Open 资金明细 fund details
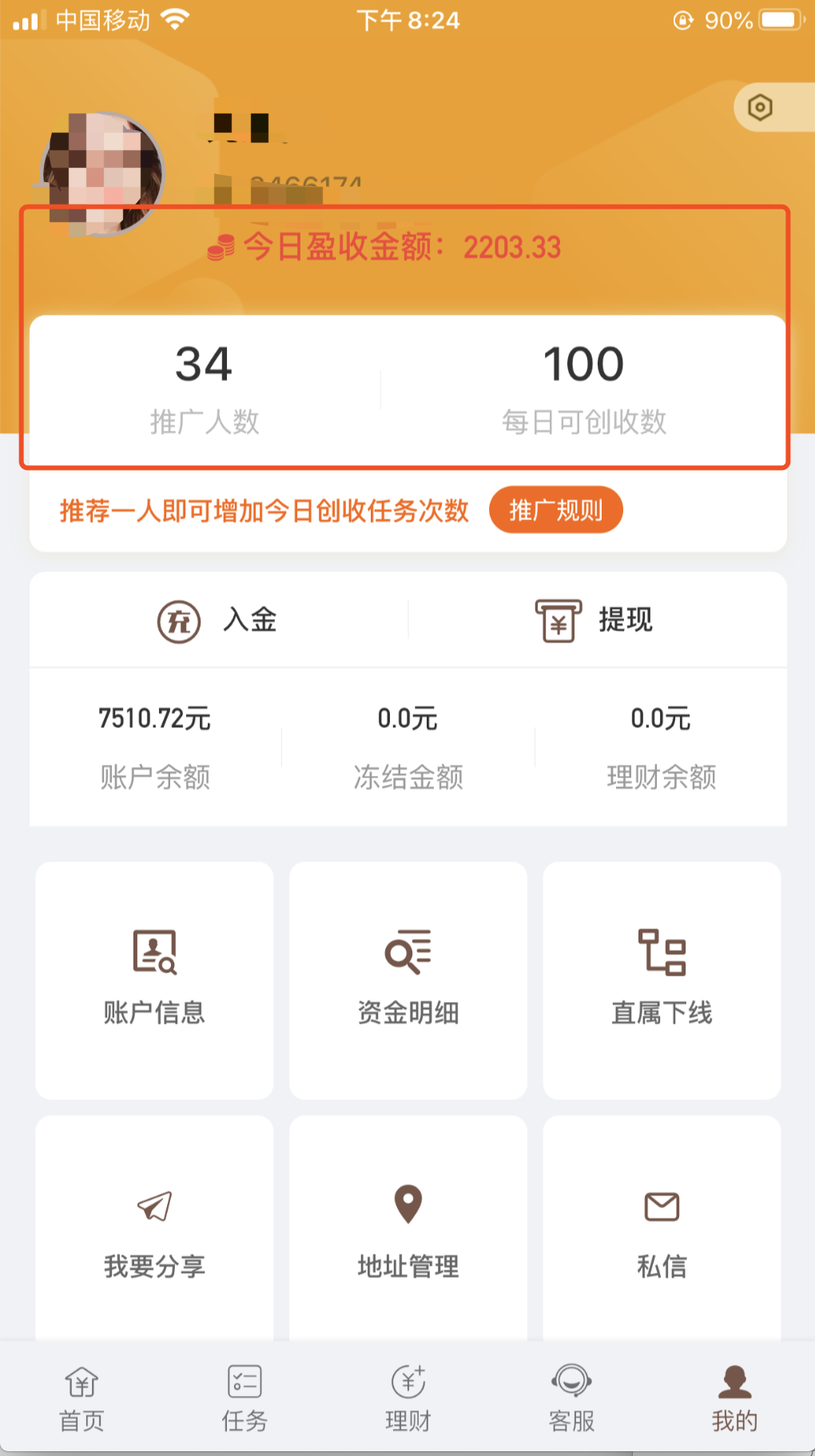 [x=407, y=979]
